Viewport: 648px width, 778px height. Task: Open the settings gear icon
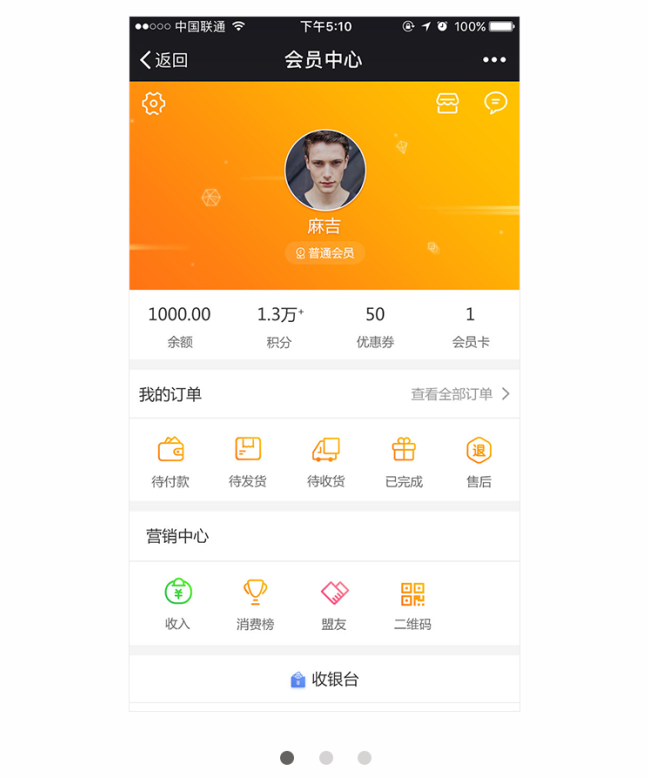click(x=153, y=103)
